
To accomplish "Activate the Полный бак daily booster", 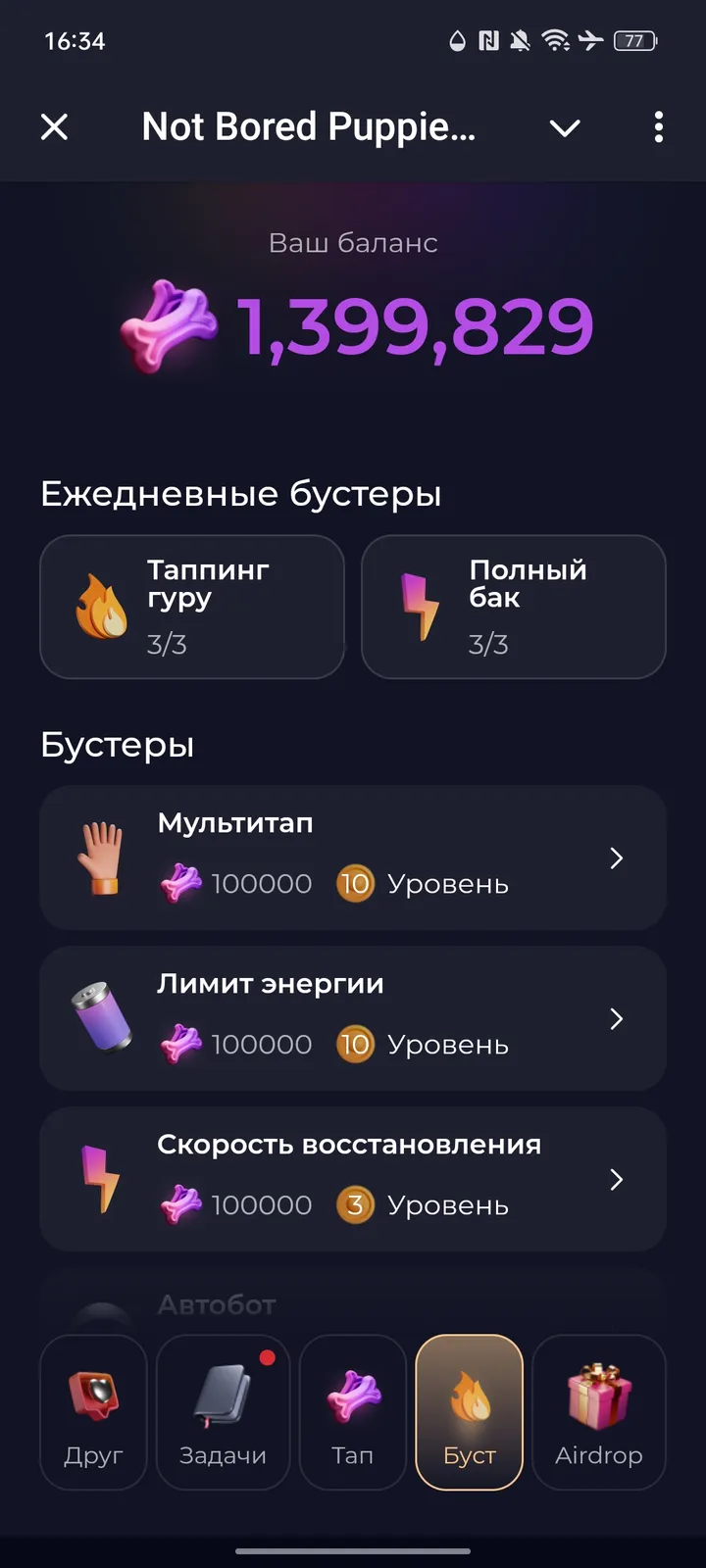I will point(513,606).
